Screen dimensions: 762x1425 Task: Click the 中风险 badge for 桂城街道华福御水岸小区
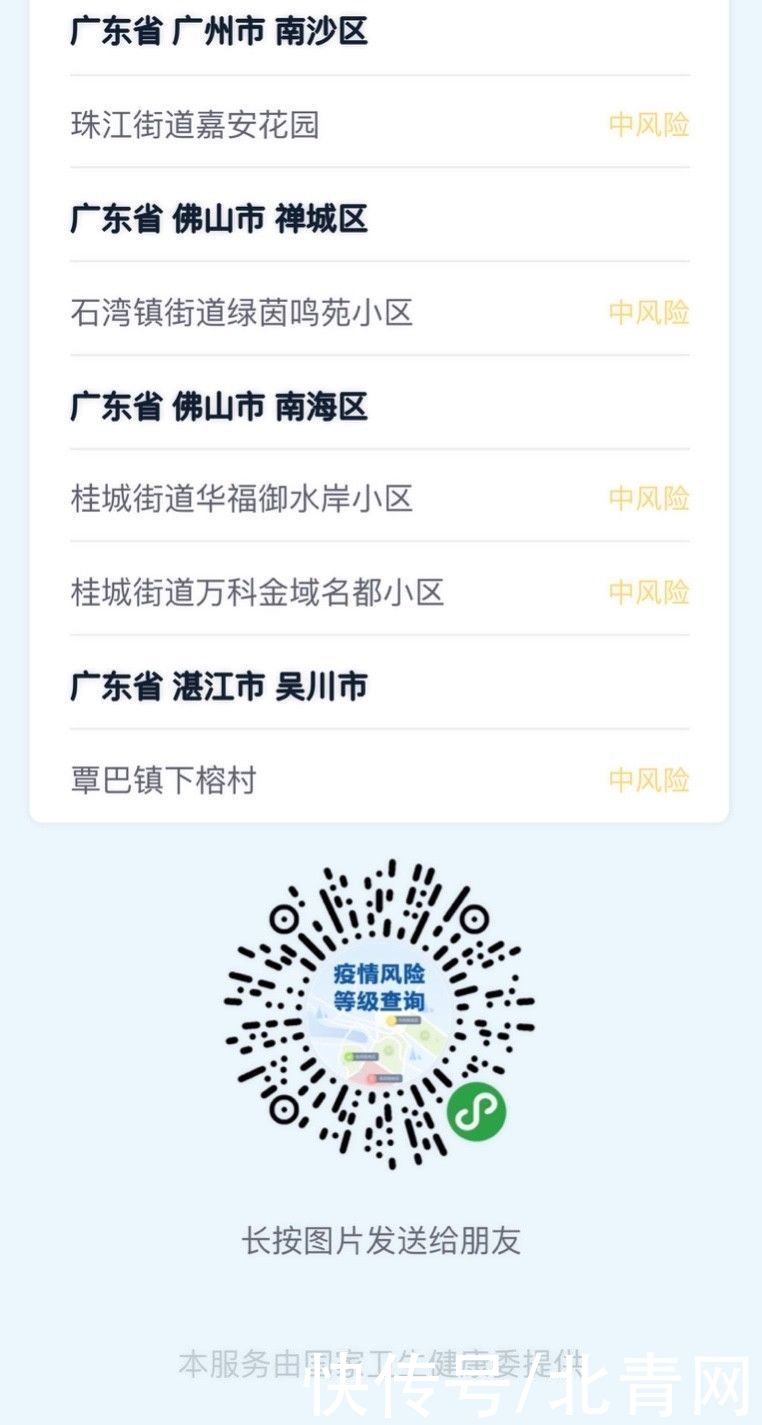tap(650, 497)
